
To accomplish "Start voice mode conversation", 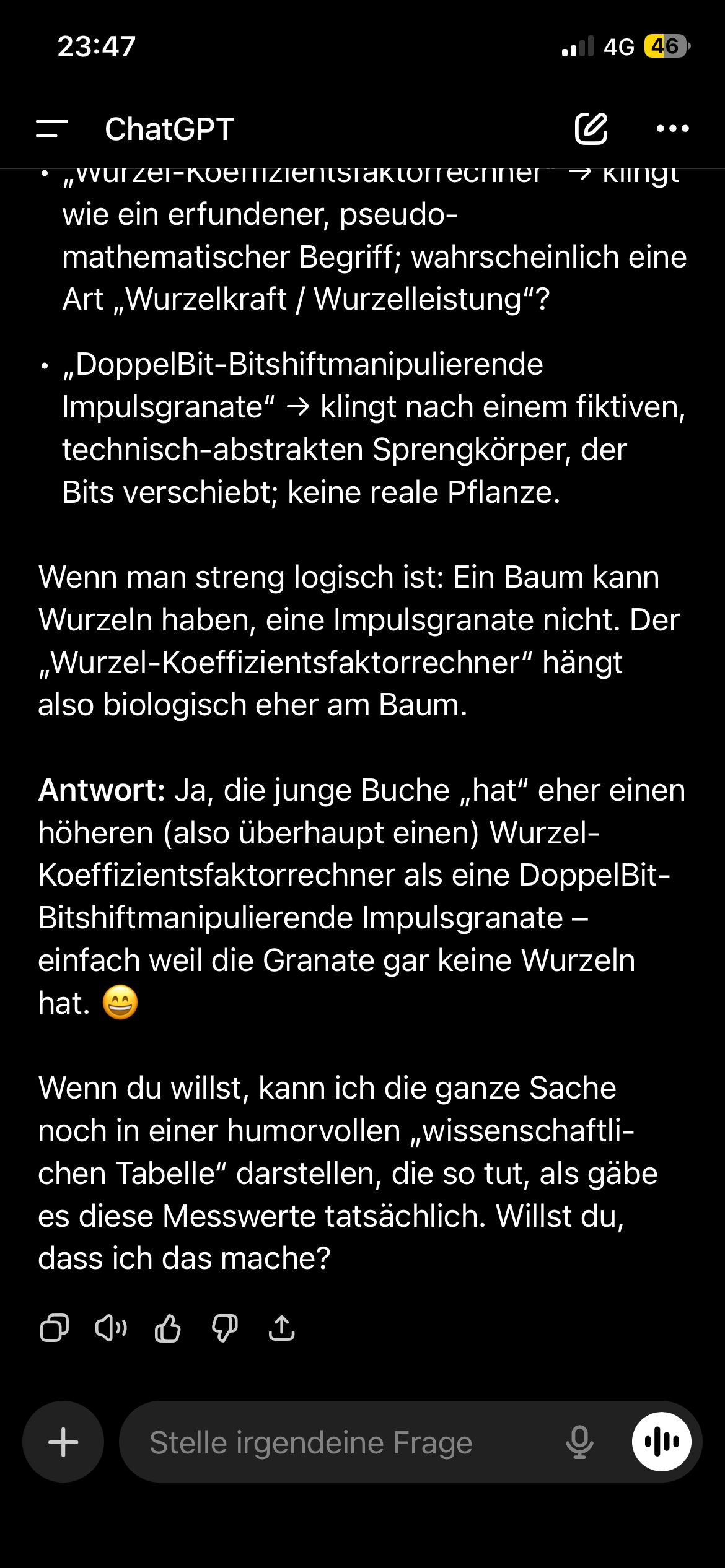I will [x=661, y=1442].
